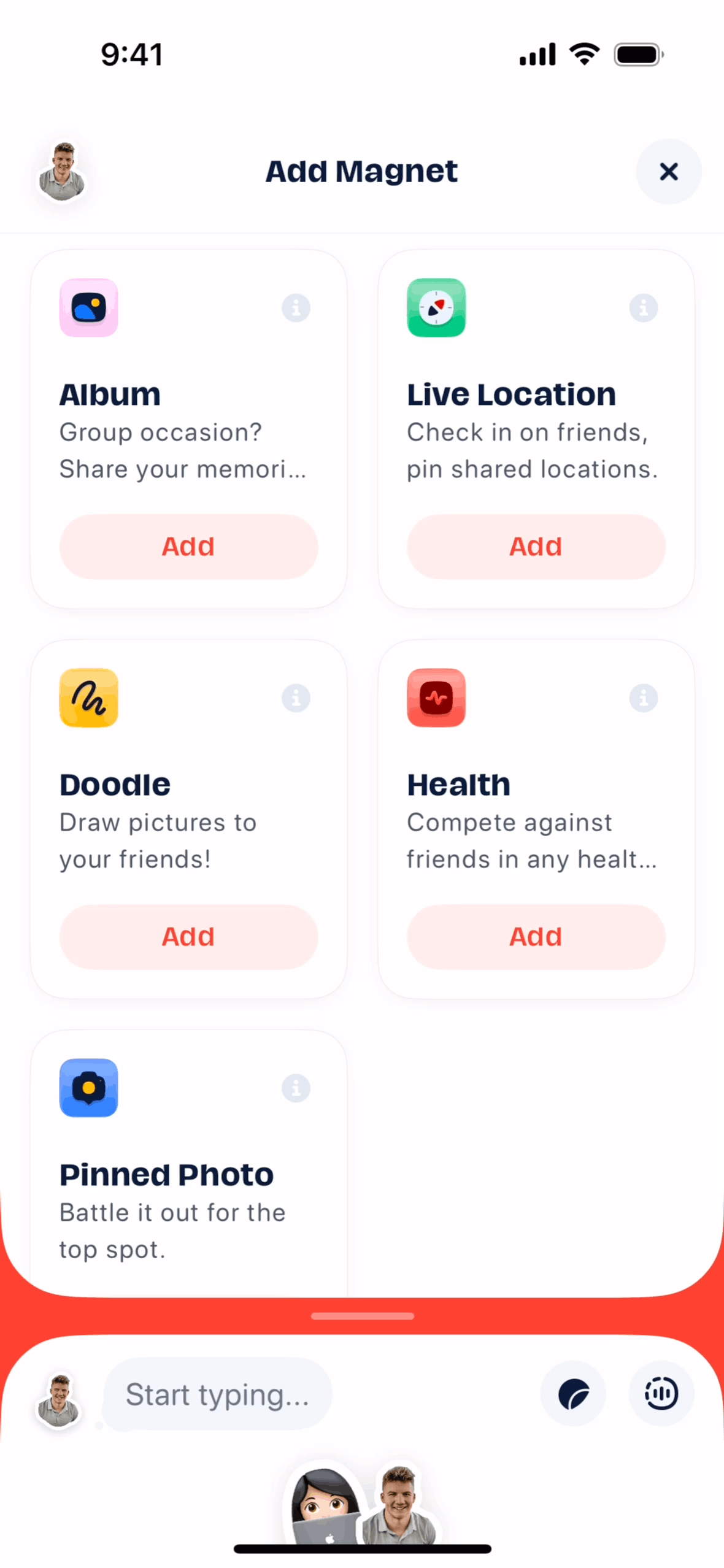Image resolution: width=724 pixels, height=1568 pixels.
Task: Tap the leaf icon beside message field
Action: pos(573,1394)
